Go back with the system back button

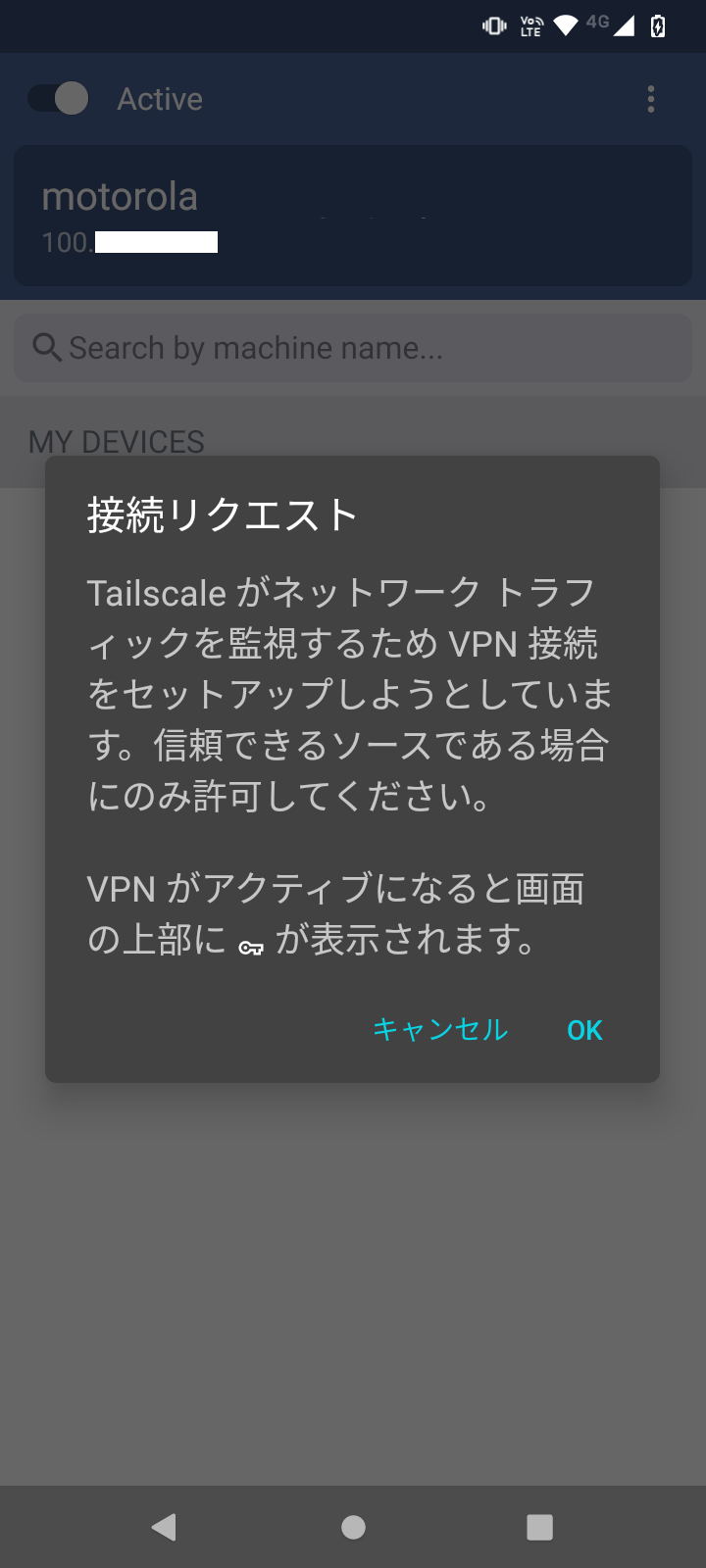point(165,1527)
